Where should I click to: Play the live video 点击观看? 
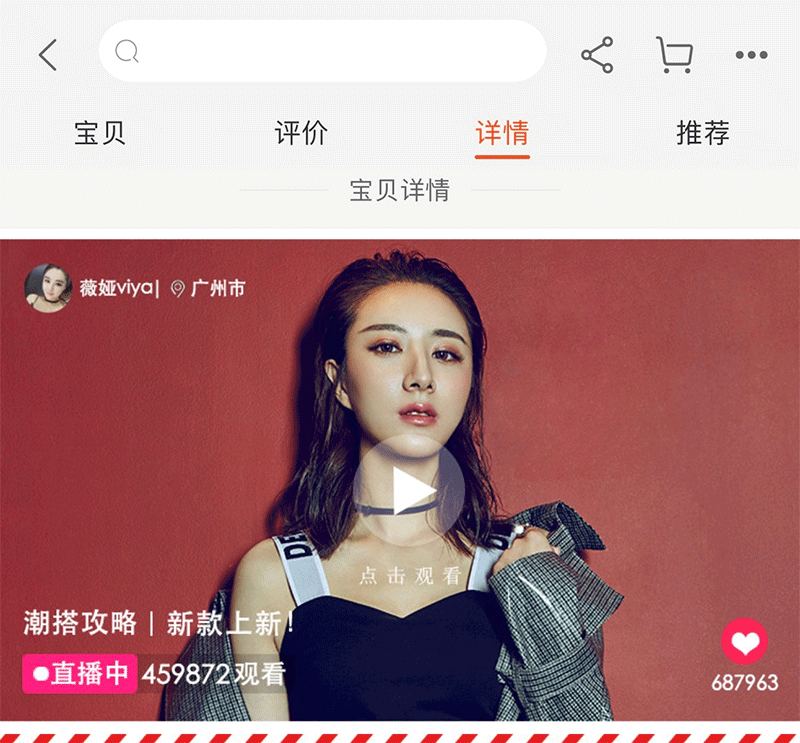click(x=408, y=490)
